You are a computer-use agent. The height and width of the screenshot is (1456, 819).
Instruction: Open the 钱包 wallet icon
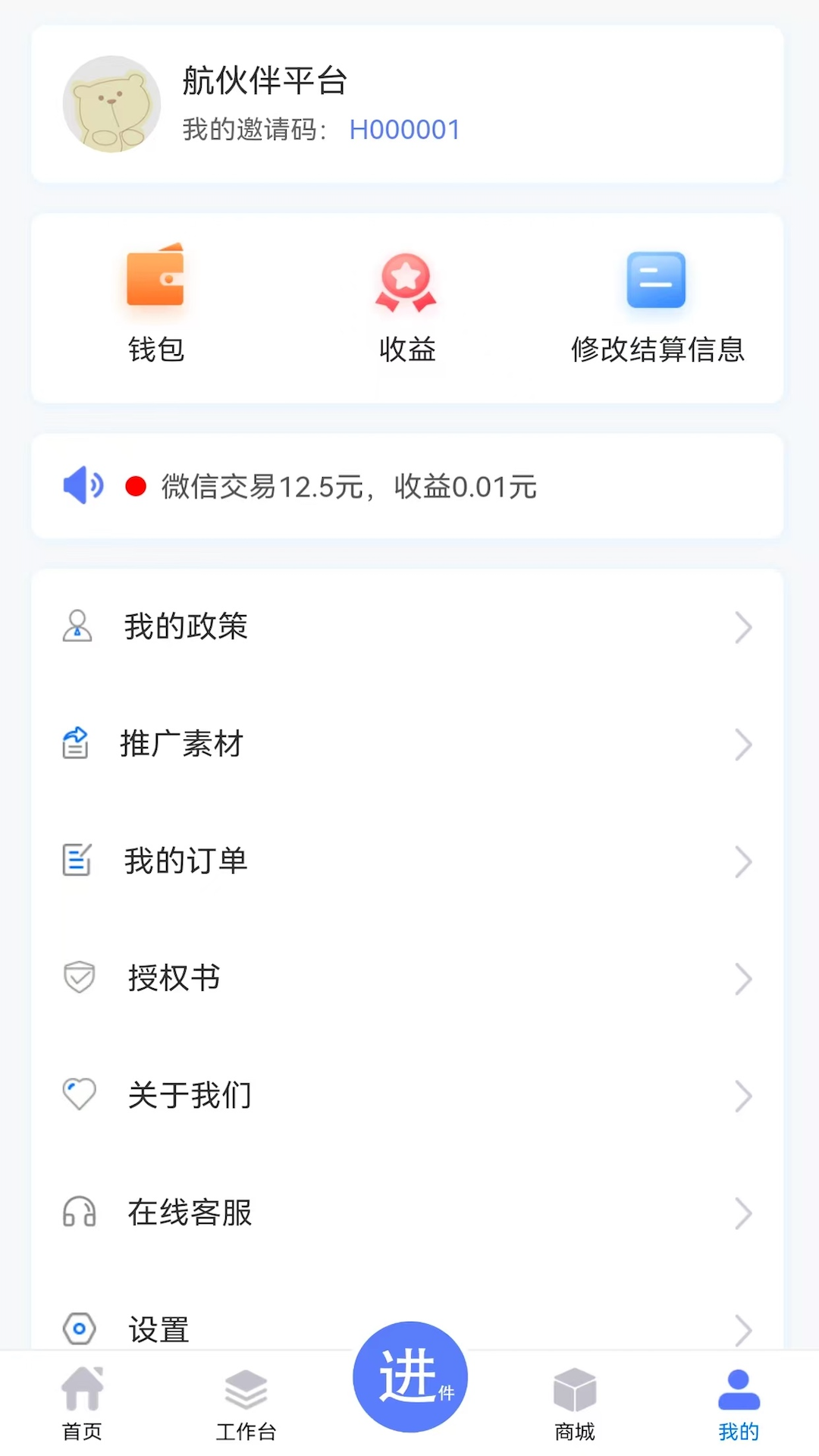pos(156,281)
